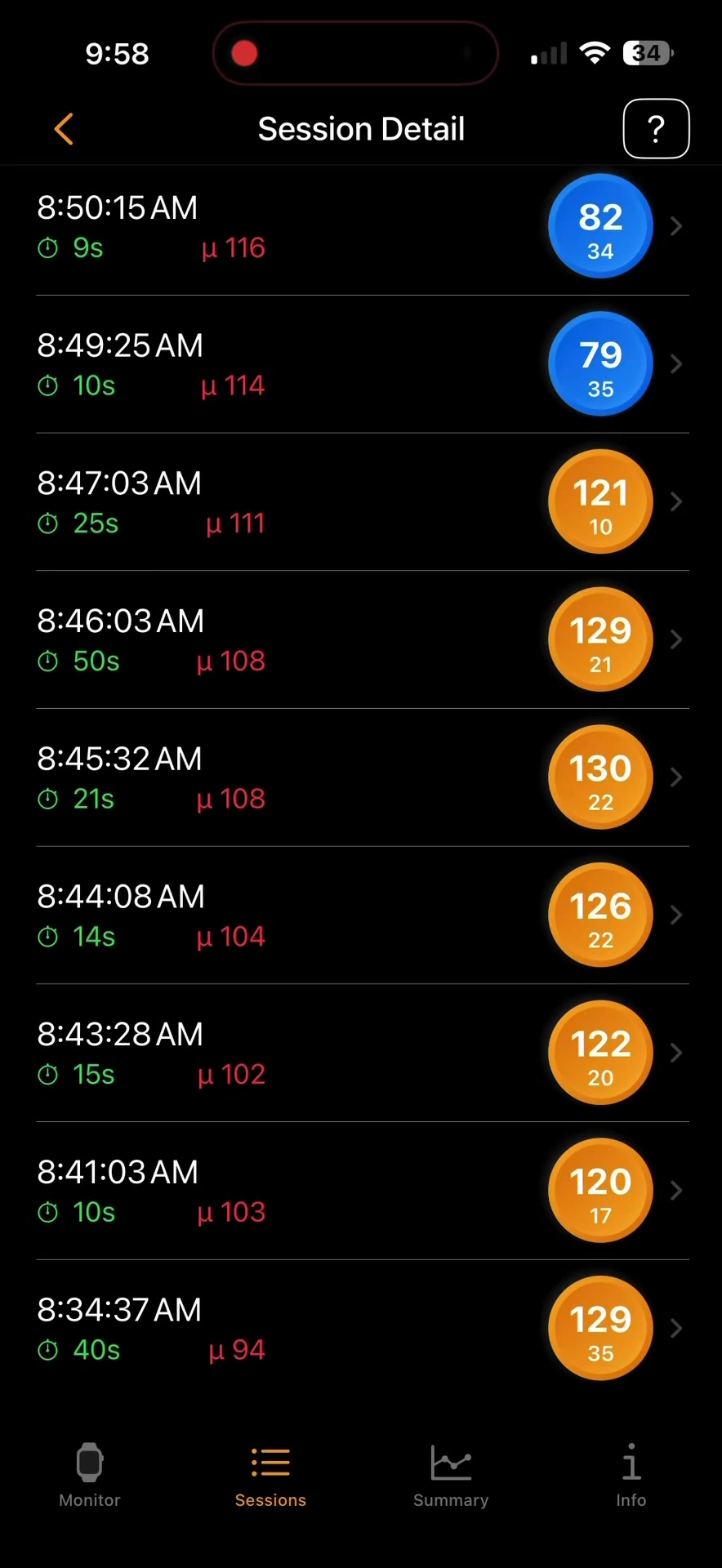
Task: Open the question mark help button
Action: [x=656, y=129]
